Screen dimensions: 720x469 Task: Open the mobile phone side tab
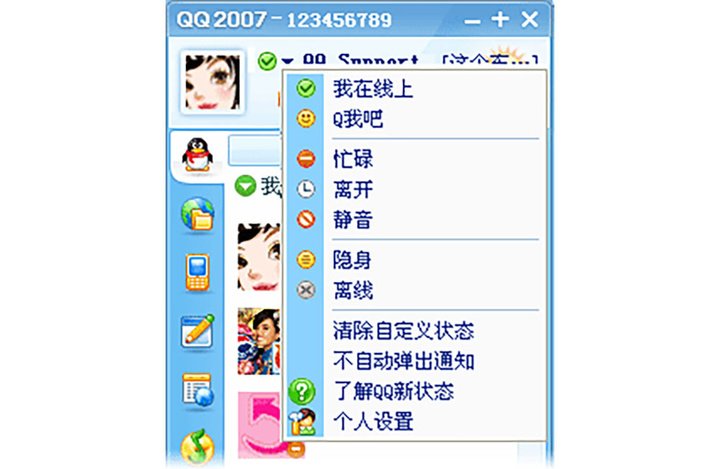(x=197, y=273)
